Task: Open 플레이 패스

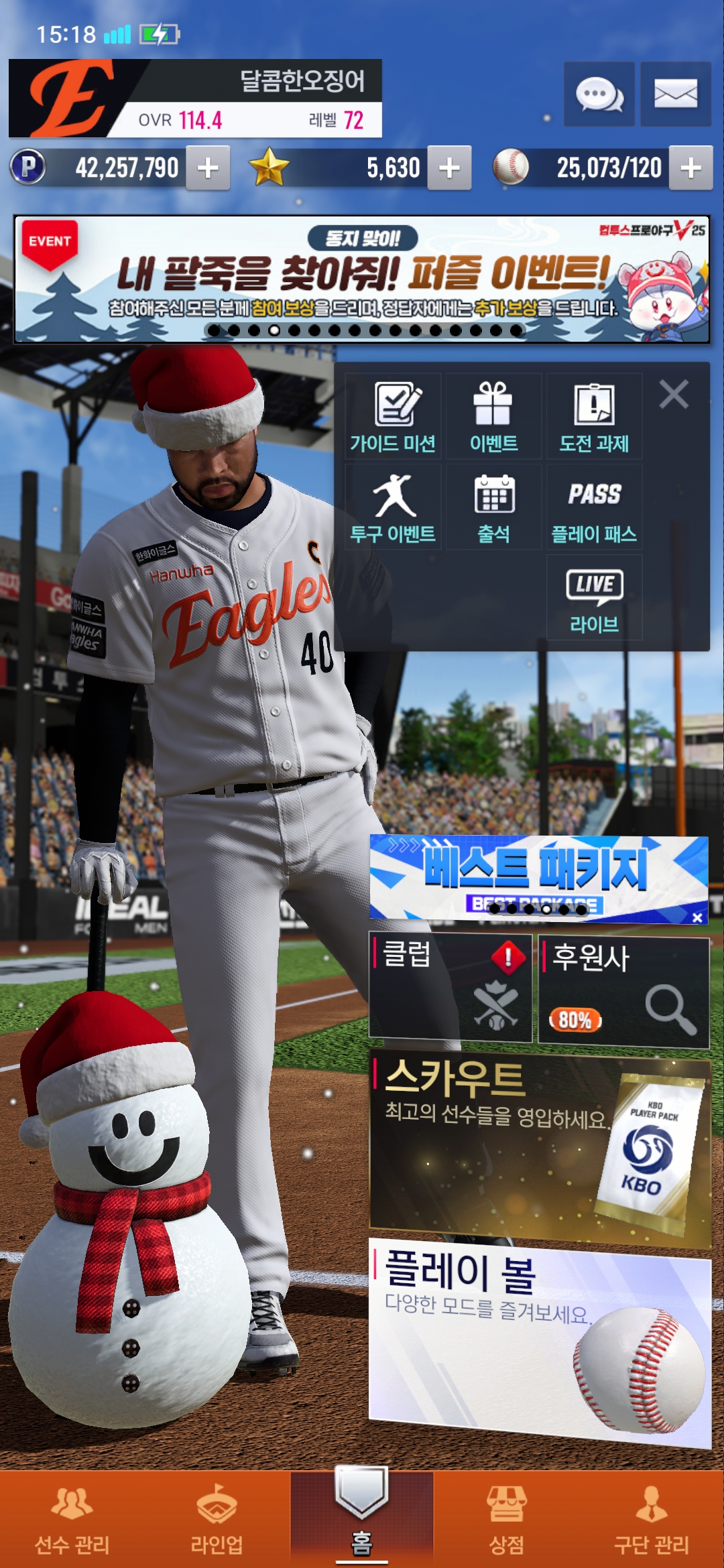Action: [x=594, y=507]
